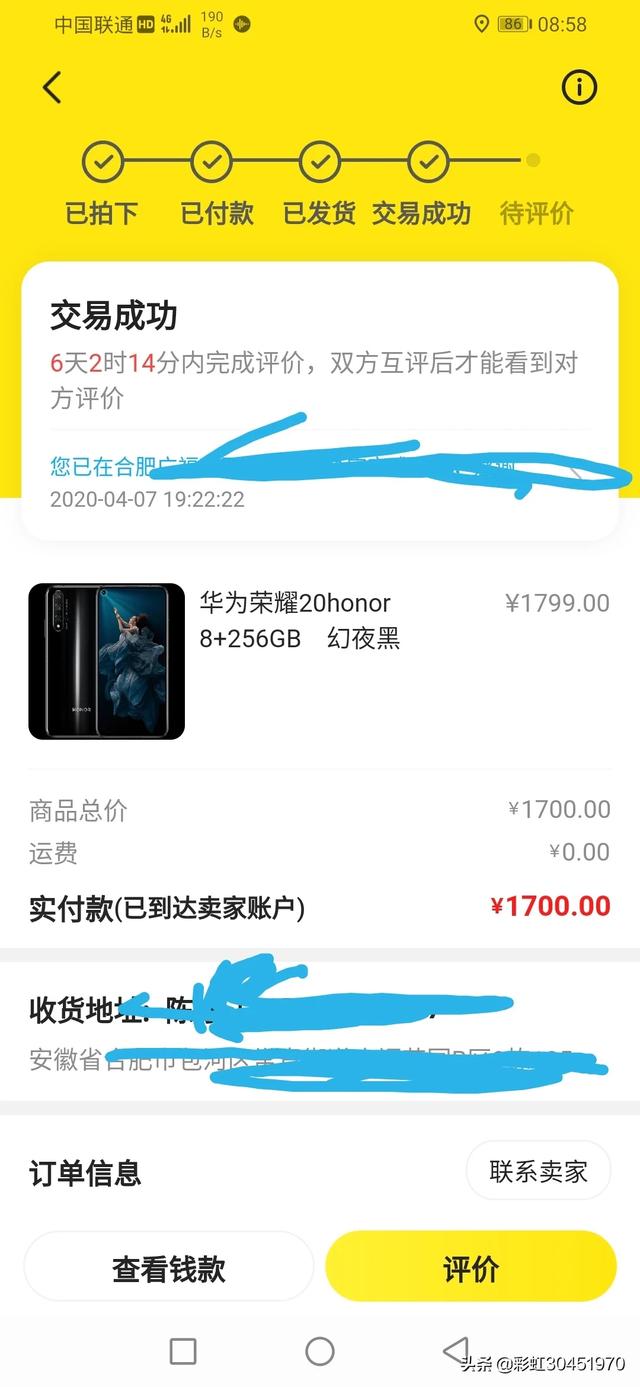640x1387 pixels.
Task: Open the info icon in the header
Action: (x=579, y=88)
